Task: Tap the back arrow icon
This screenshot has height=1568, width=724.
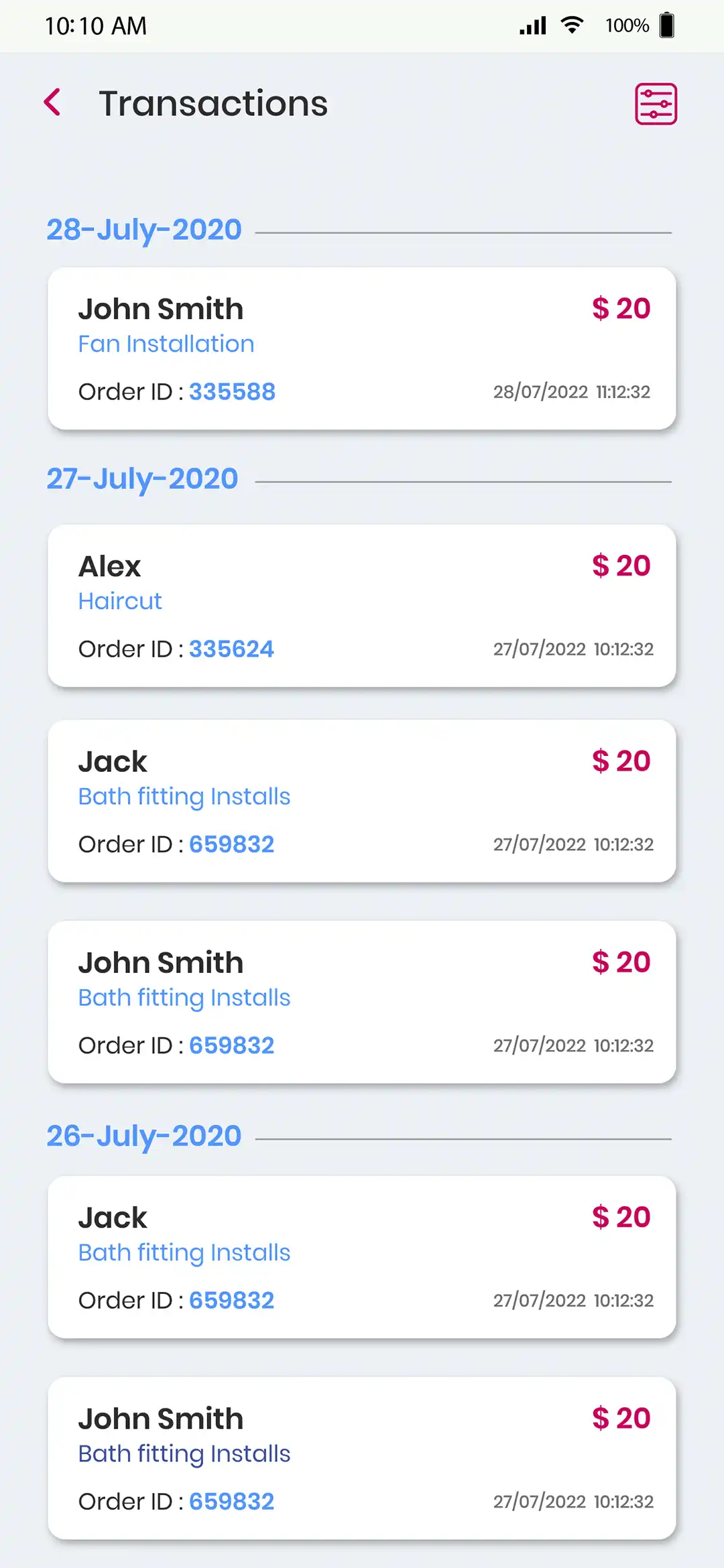Action: click(x=52, y=103)
